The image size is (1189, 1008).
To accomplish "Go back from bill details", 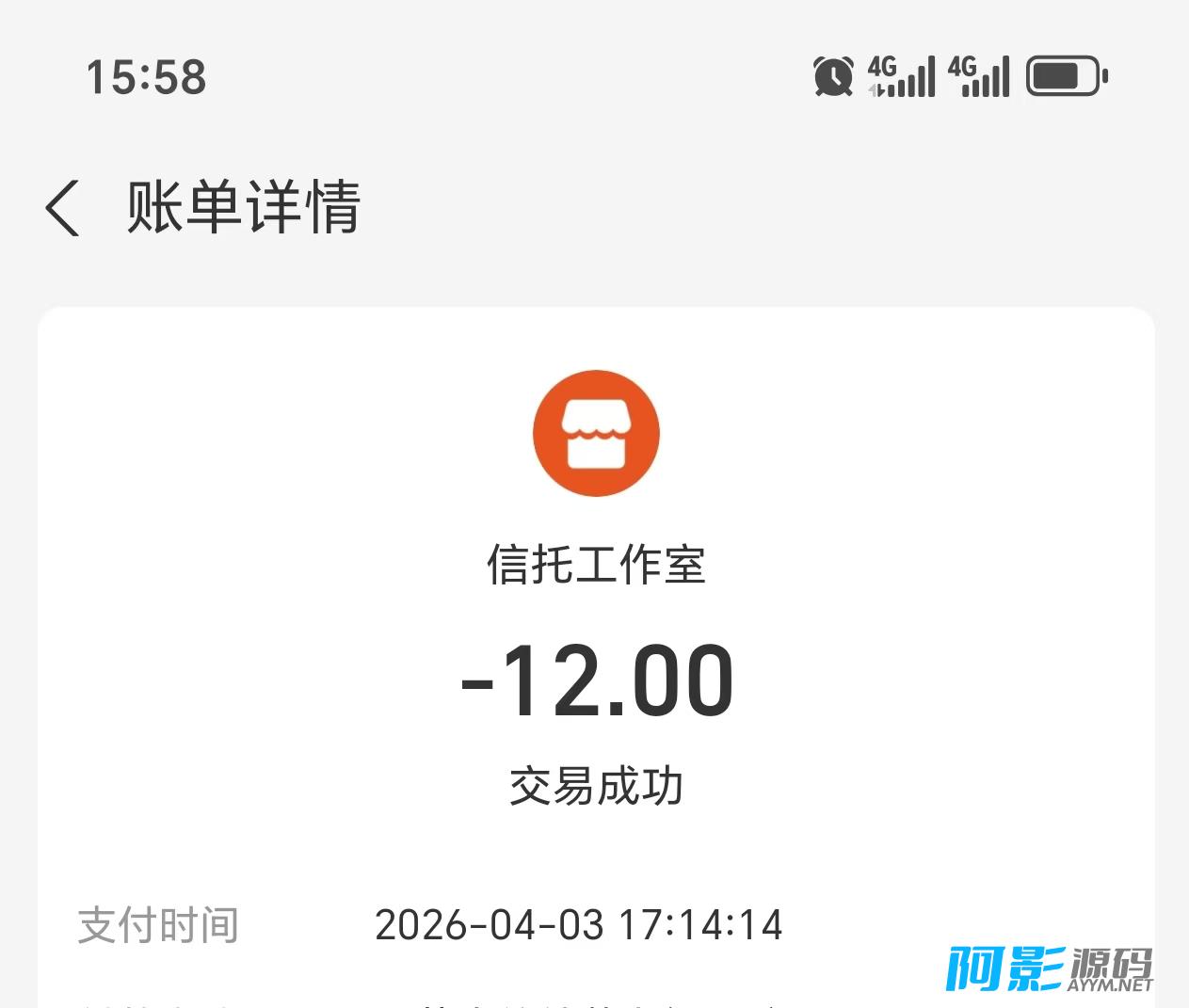I will [x=62, y=208].
